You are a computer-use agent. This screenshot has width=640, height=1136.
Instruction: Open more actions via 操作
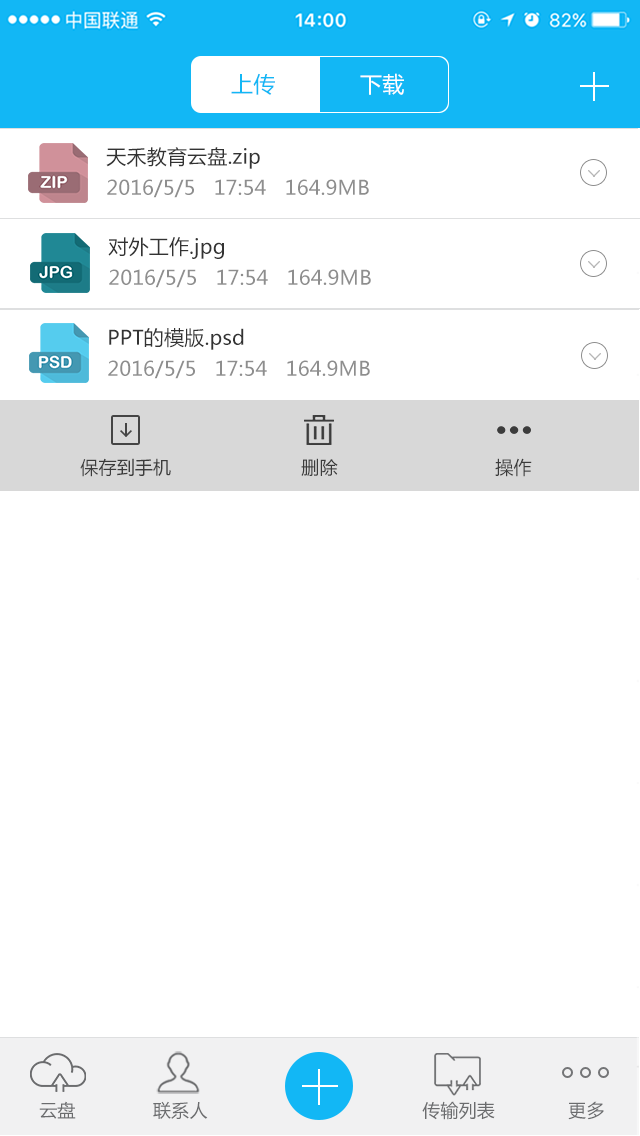513,446
